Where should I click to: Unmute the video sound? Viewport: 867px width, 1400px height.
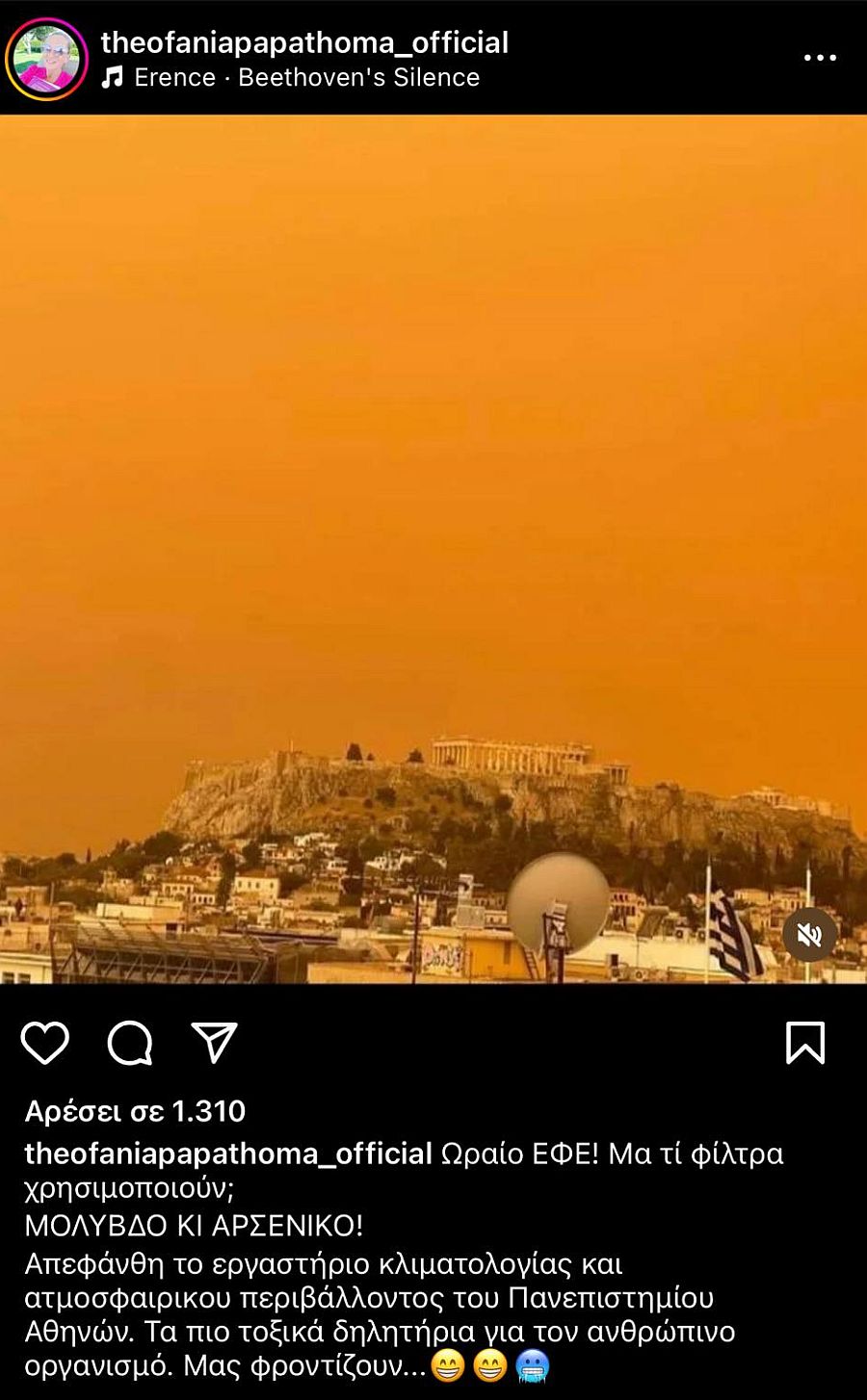coord(809,934)
